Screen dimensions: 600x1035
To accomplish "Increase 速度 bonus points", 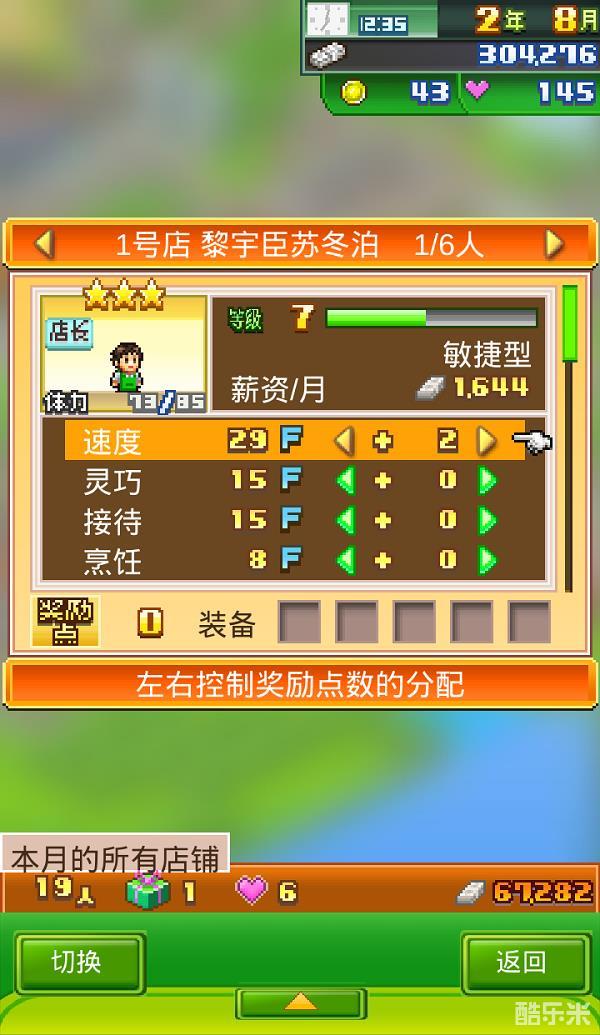I will pos(487,440).
